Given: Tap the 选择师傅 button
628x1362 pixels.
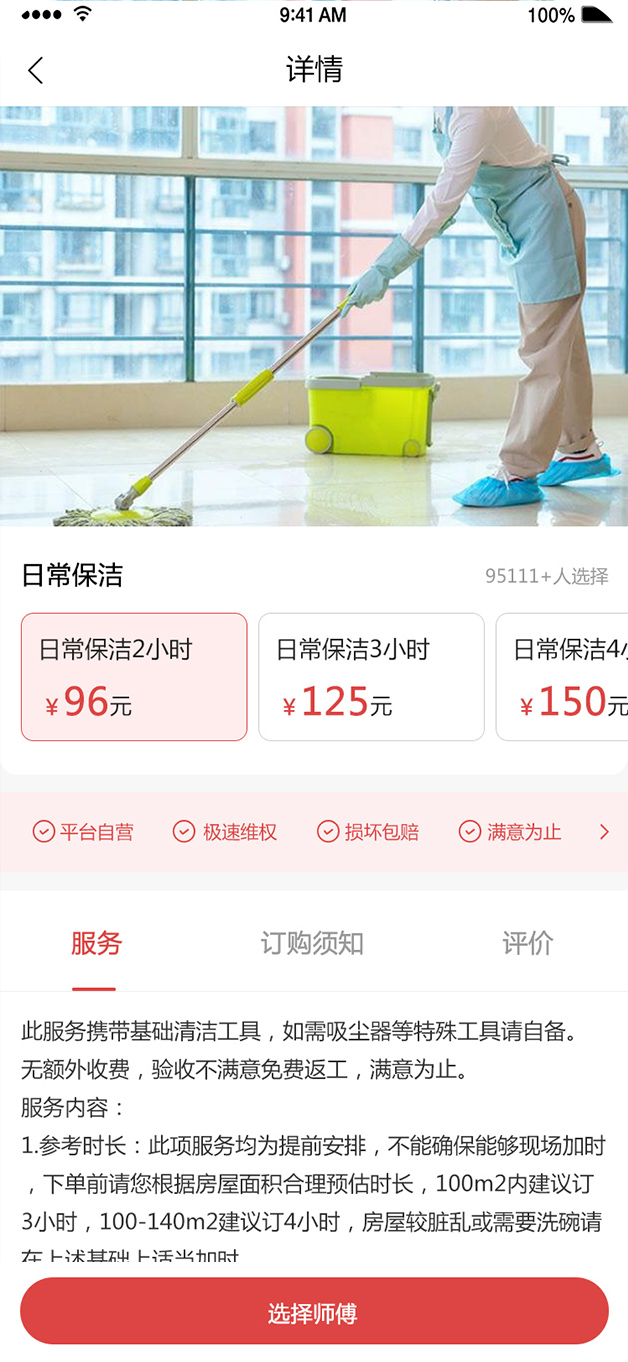Looking at the screenshot, I should pos(314,1311).
